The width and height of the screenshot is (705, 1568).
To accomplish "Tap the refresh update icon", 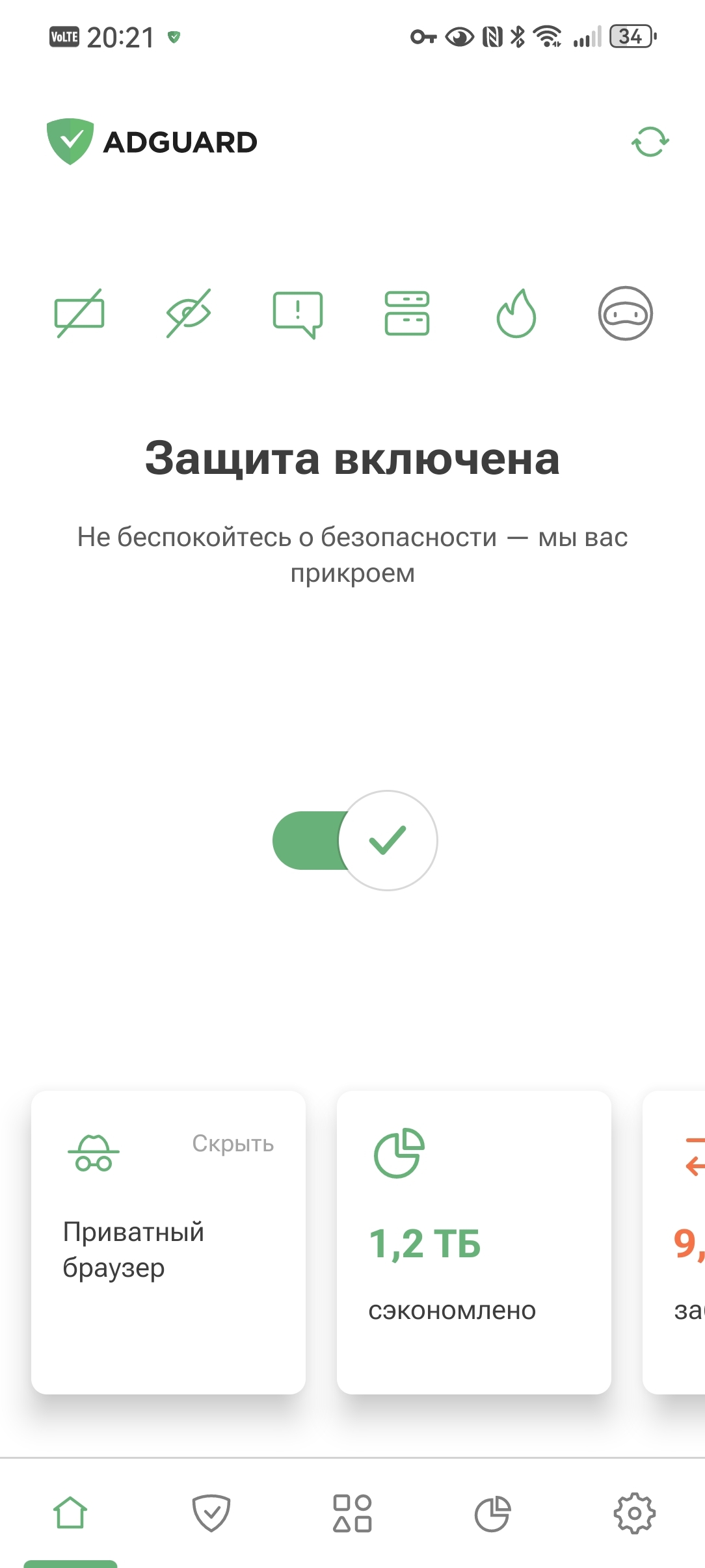I will [x=650, y=142].
